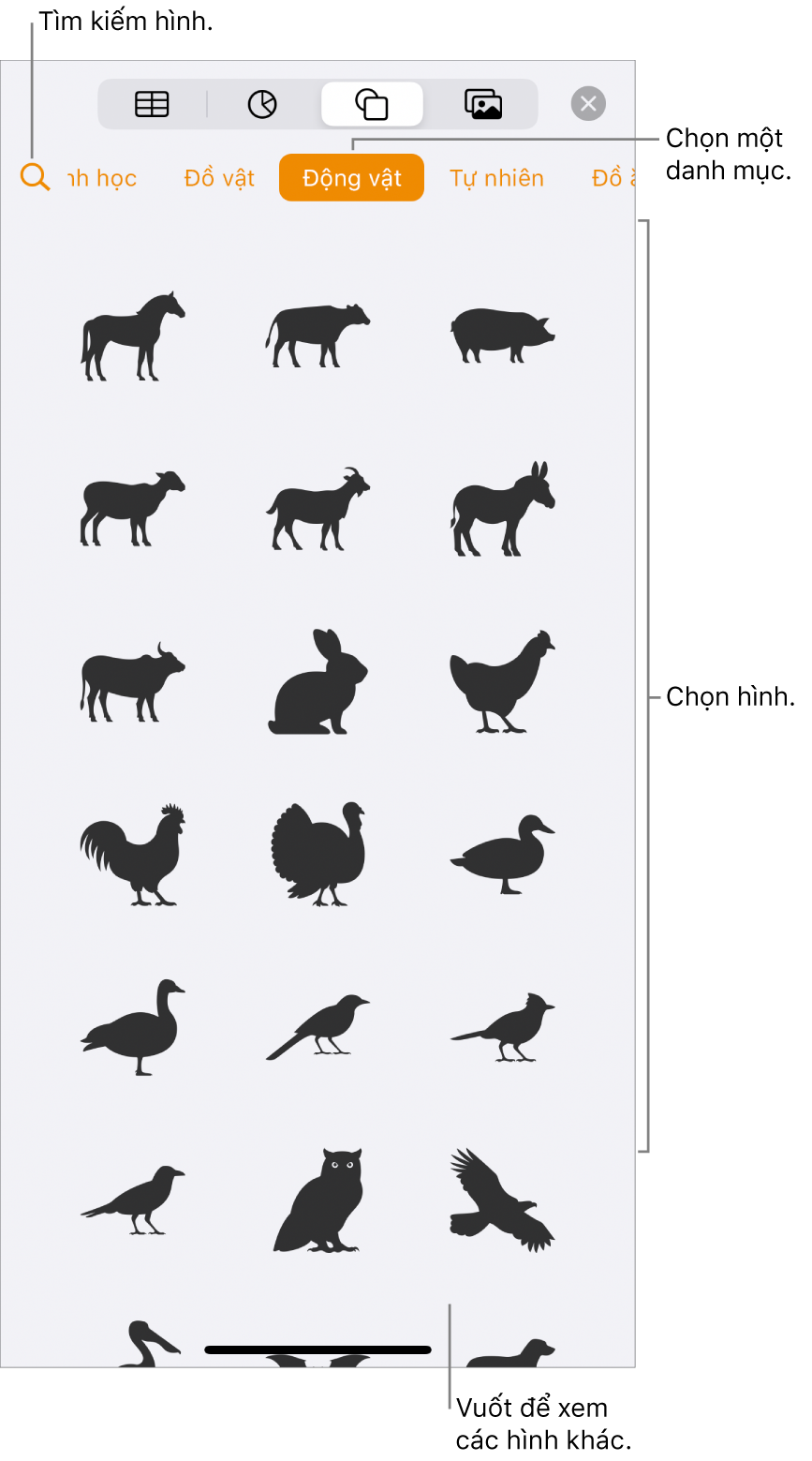
Task: Pick the turkey shape
Action: [x=317, y=854]
